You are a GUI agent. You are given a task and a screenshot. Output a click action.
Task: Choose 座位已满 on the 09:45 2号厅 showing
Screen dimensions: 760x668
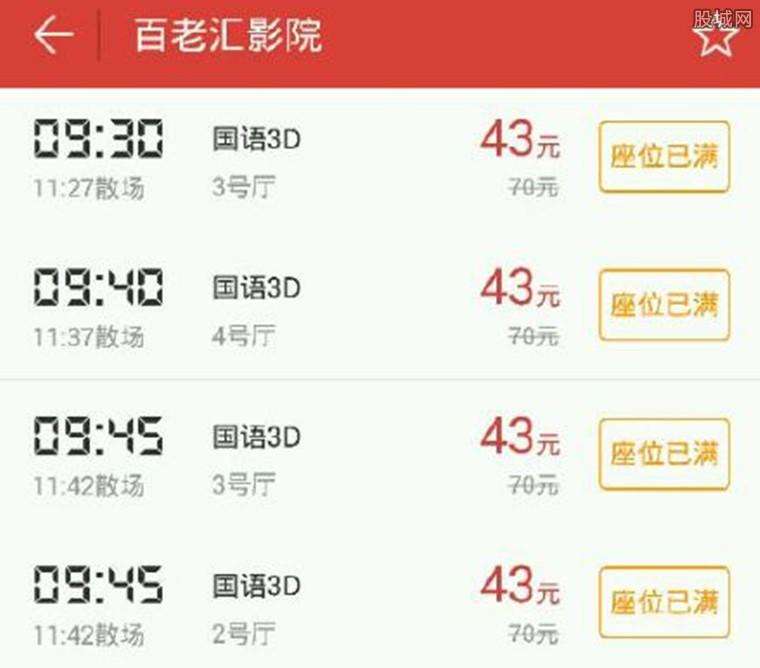pos(664,602)
